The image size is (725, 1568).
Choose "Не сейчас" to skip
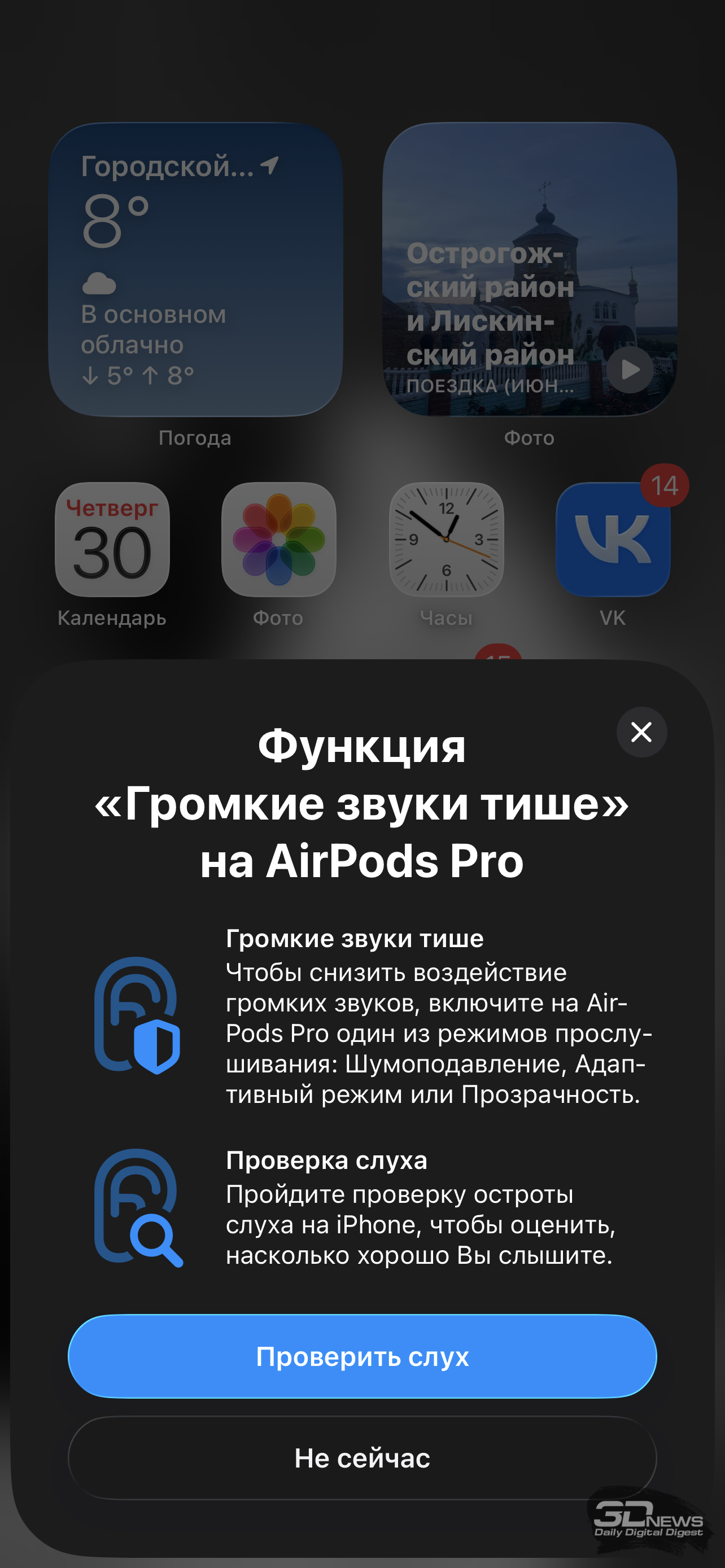point(362,1458)
